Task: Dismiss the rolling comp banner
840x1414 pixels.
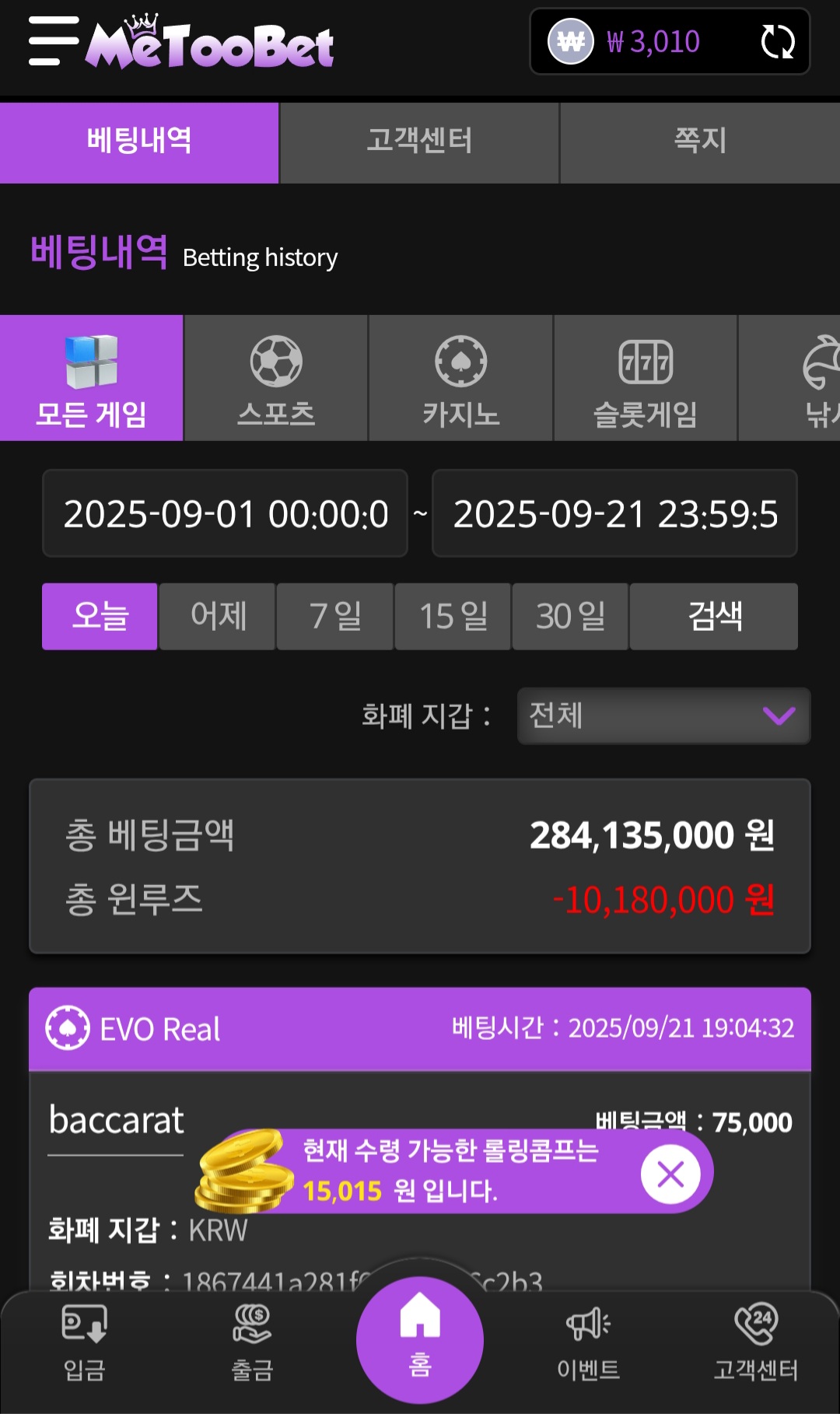Action: (670, 1174)
